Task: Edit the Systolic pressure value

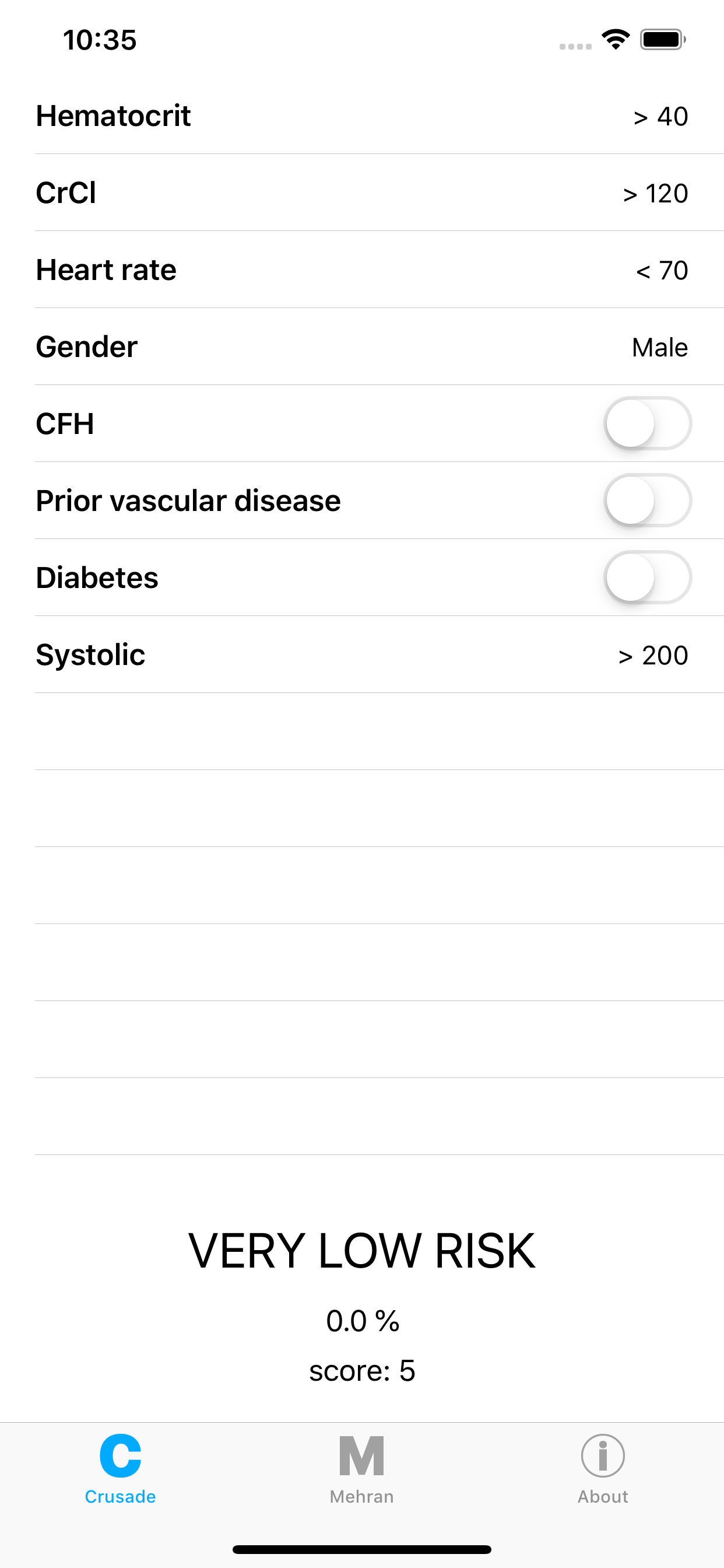Action: tap(362, 654)
